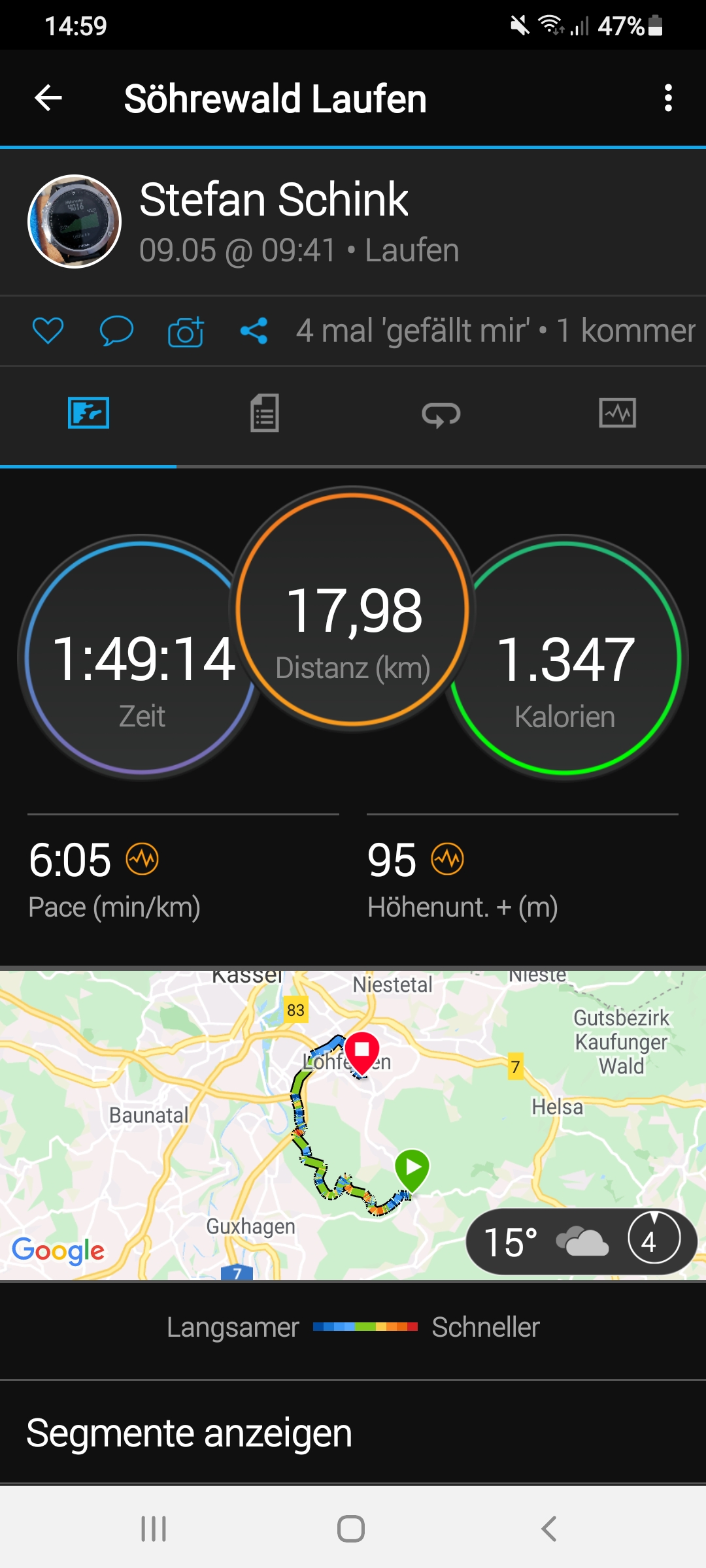
Task: Open recent apps from navigation bar
Action: (x=154, y=1529)
